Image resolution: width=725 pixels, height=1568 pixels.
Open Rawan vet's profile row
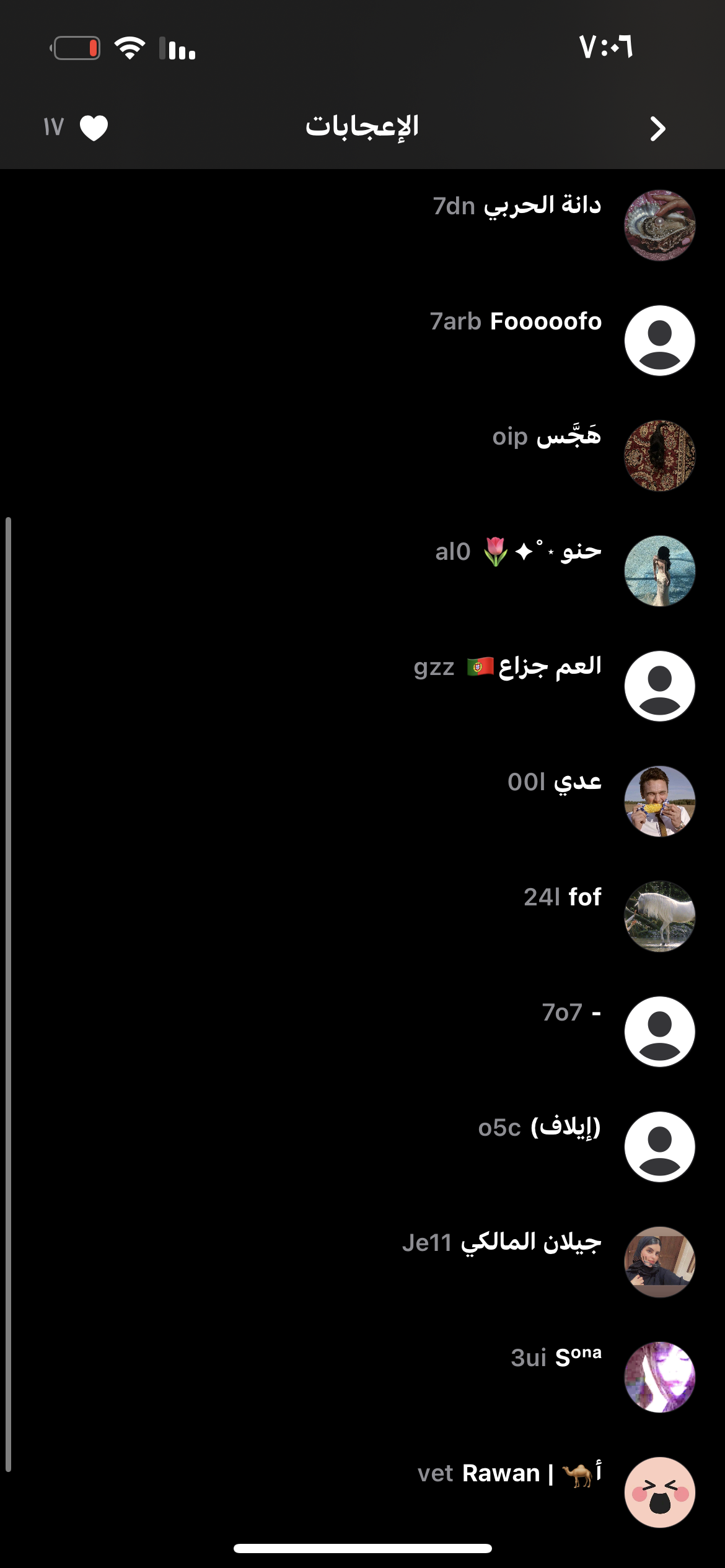[362, 1492]
